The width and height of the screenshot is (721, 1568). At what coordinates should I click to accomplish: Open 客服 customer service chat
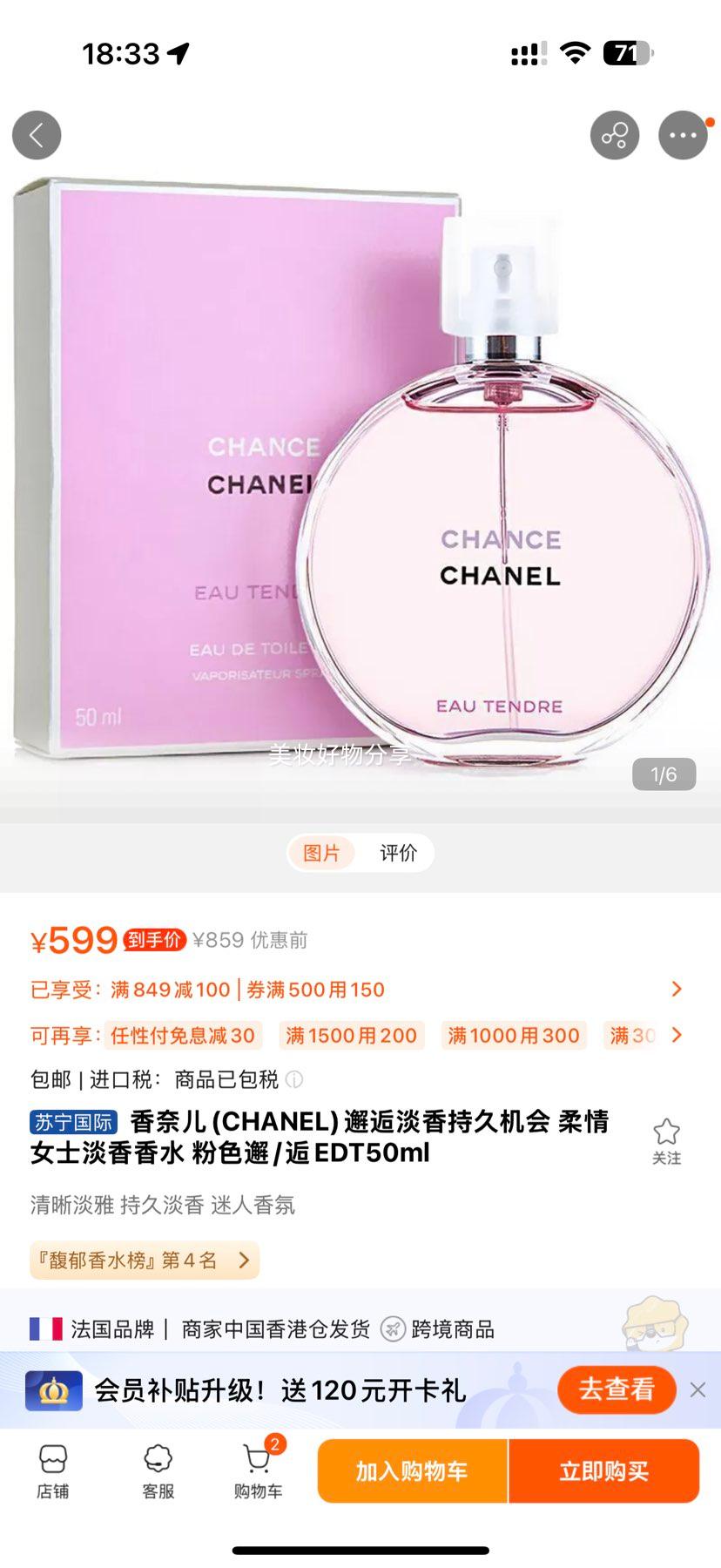pos(157,1472)
